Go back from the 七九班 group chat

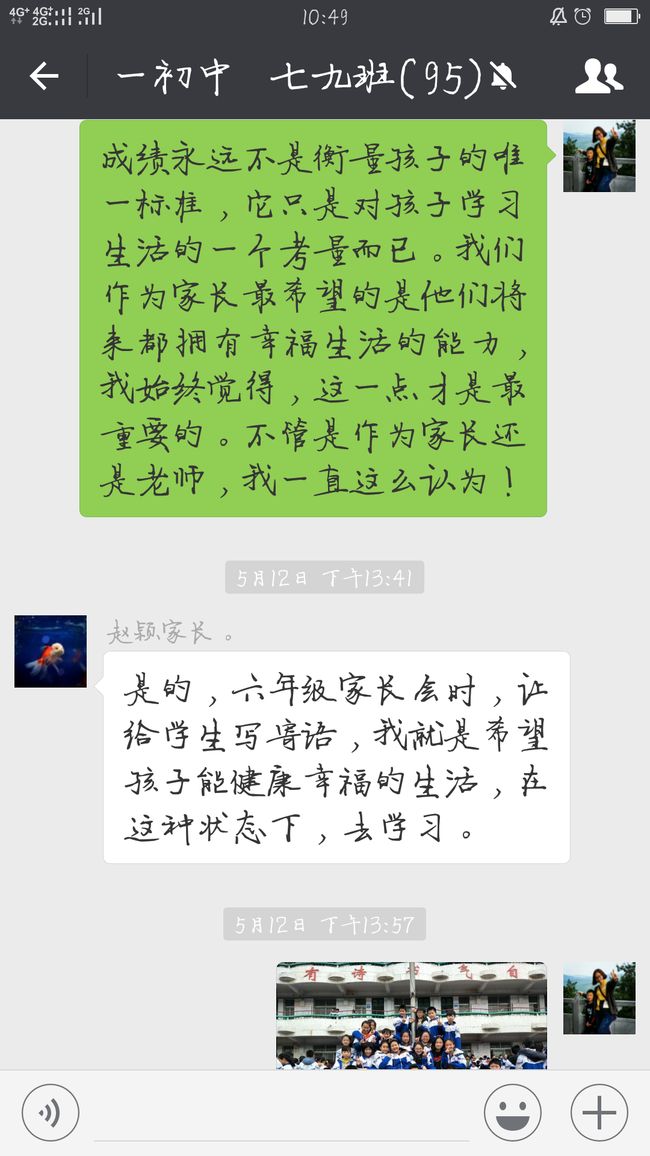[44, 76]
